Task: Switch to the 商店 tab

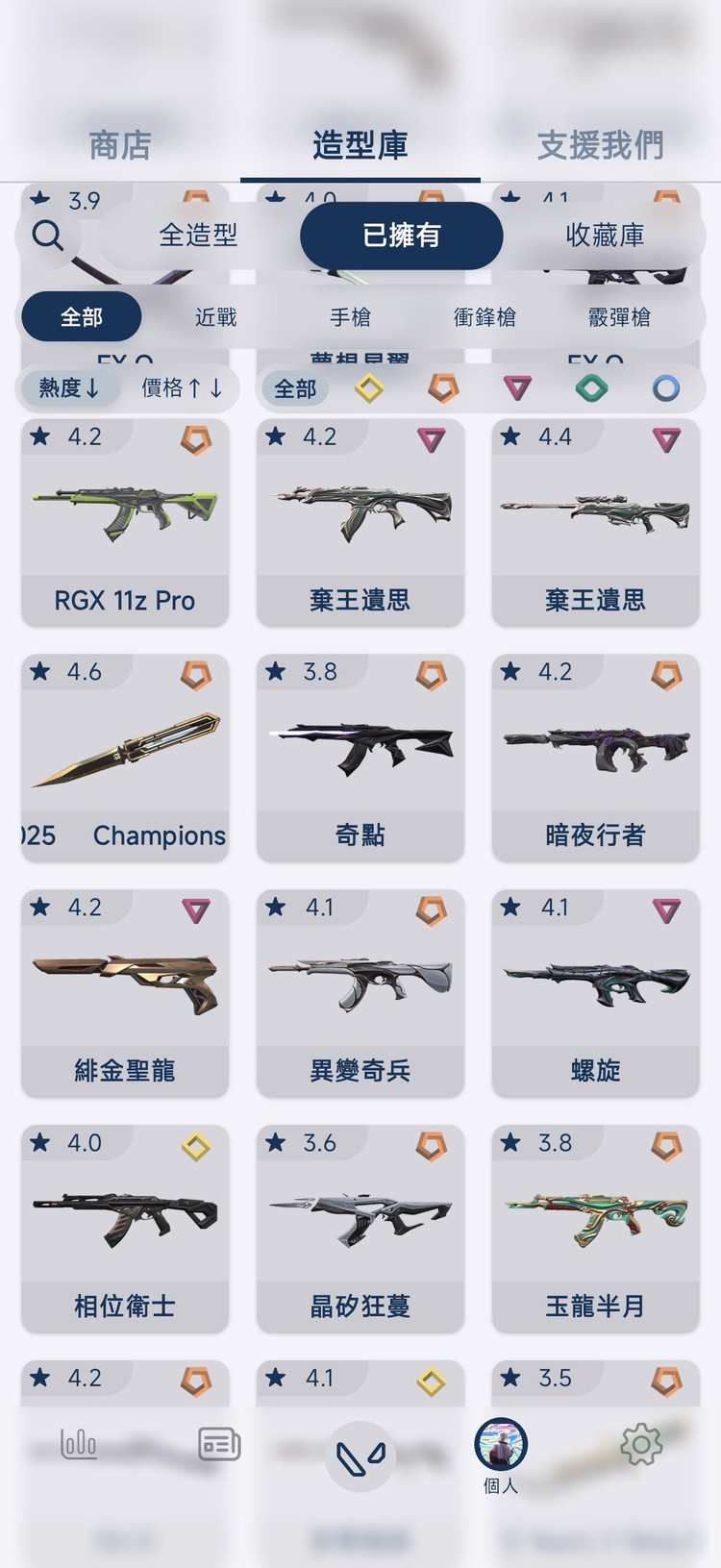Action: point(120,142)
